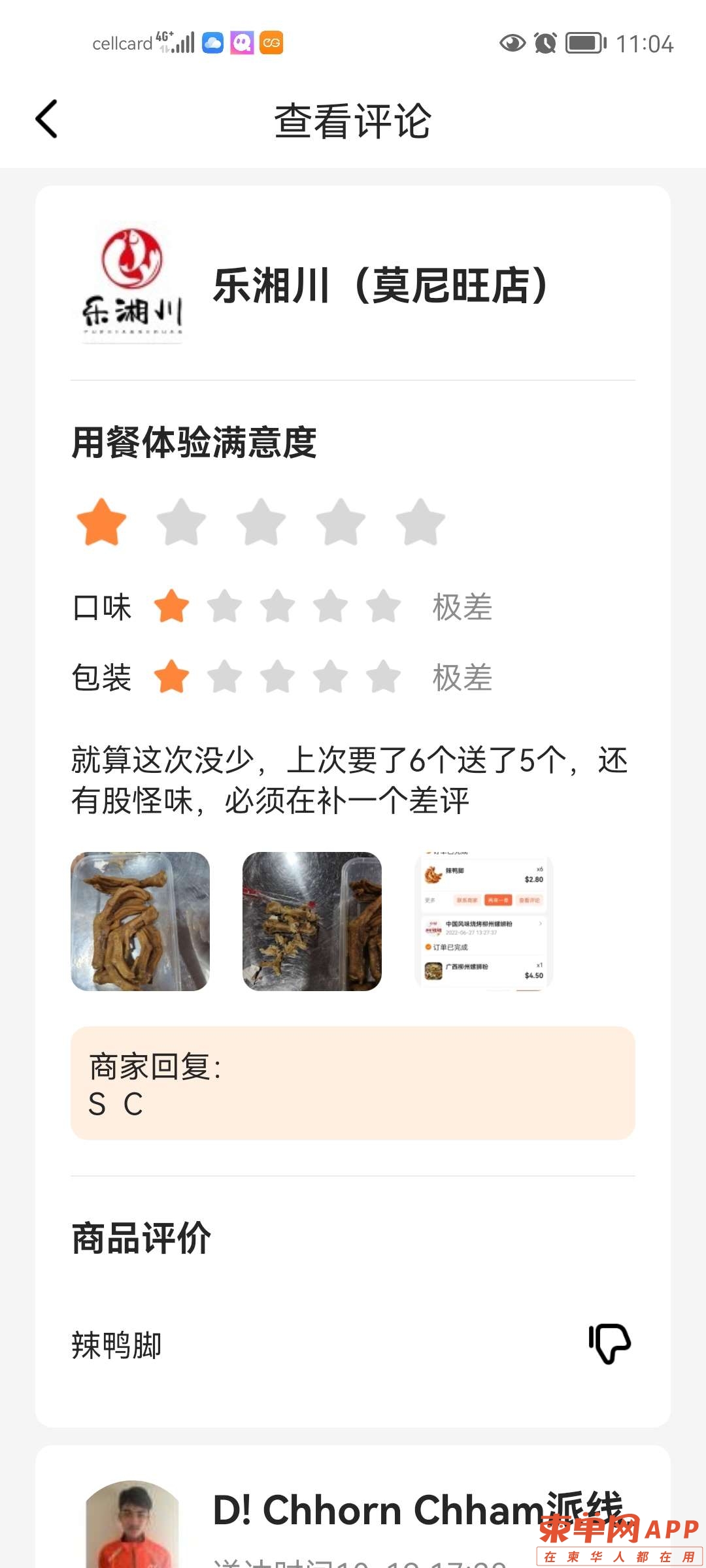Go back from the 查看评论 page

(x=46, y=120)
